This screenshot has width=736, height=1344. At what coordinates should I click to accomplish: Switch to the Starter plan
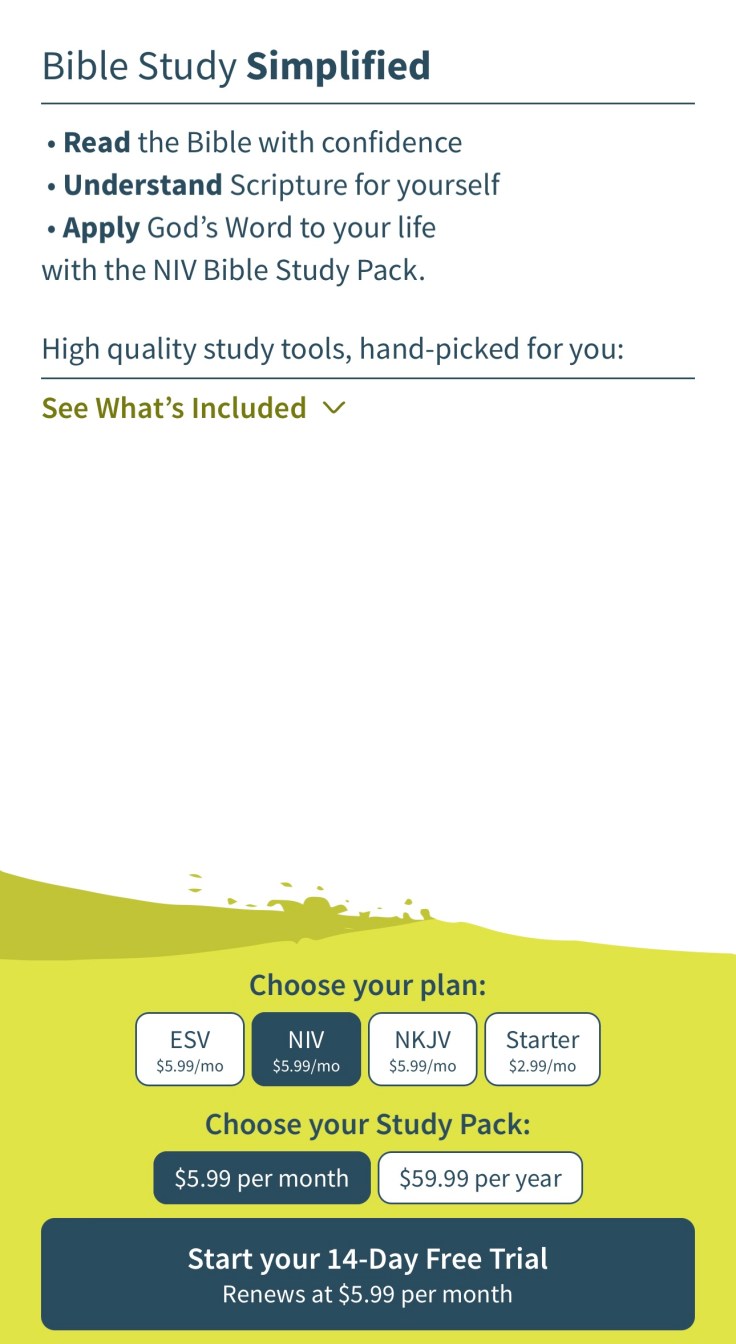[542, 1049]
